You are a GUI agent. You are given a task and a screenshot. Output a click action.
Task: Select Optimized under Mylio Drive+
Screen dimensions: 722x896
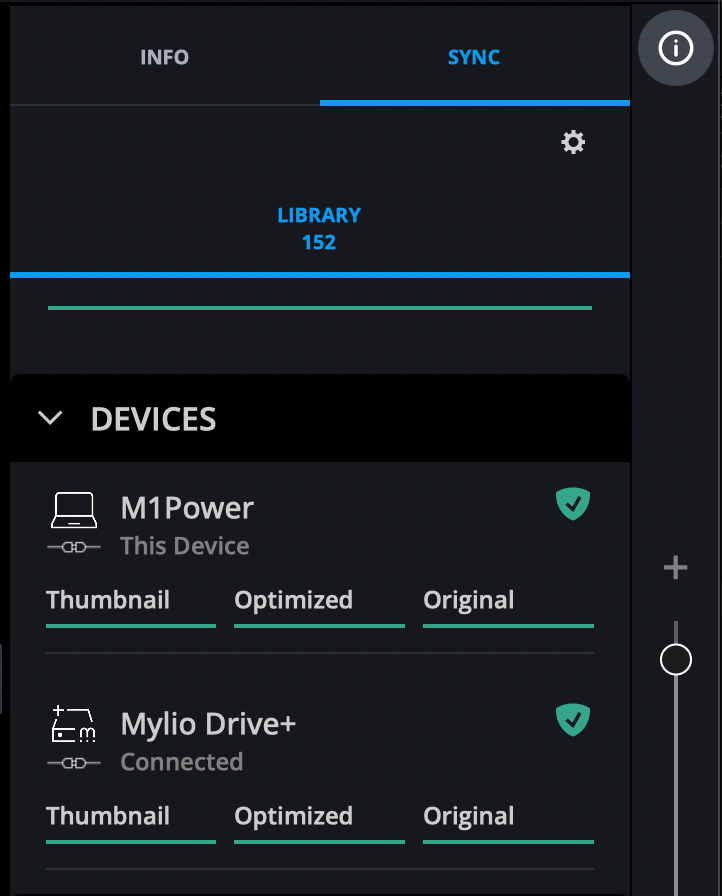pyautogui.click(x=293, y=816)
